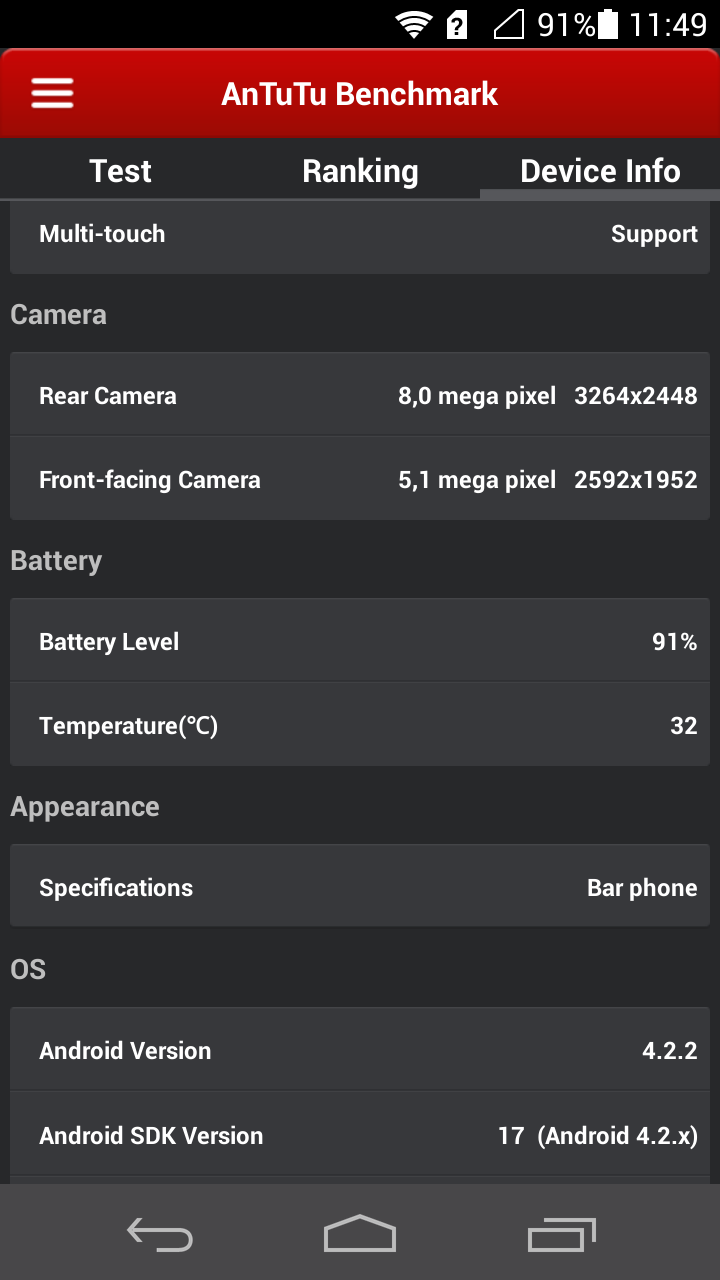Switch to the Ranking tab

pyautogui.click(x=360, y=171)
